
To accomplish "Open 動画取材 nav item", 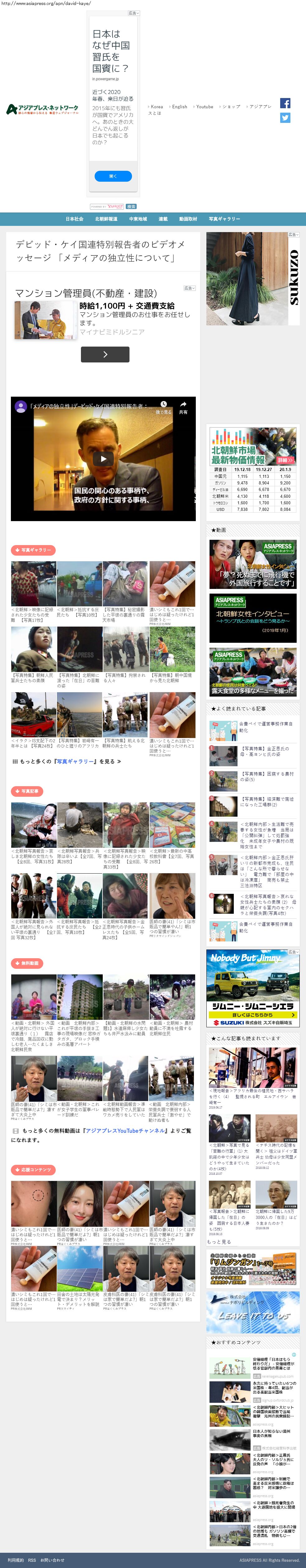I will coord(188,218).
